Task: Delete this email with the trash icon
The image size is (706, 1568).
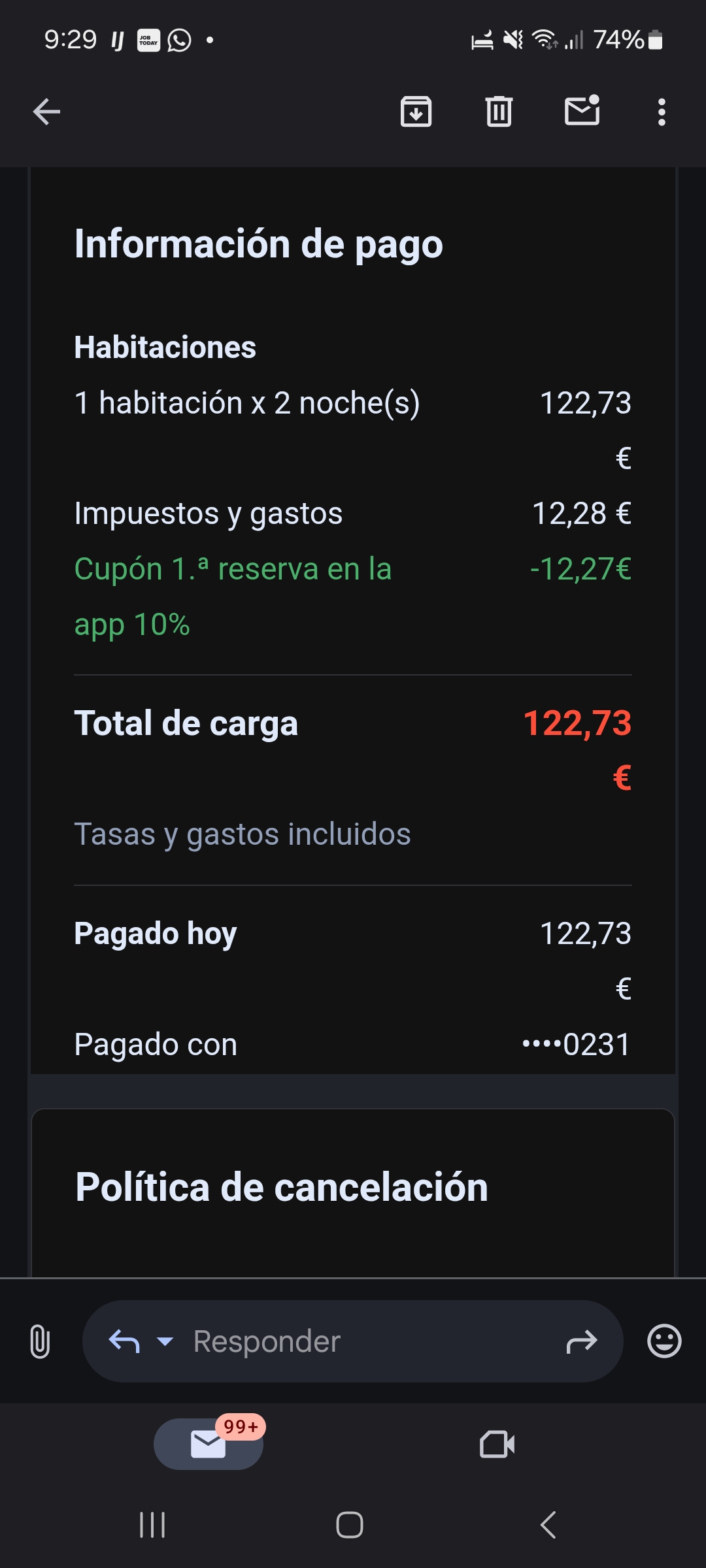Action: click(x=499, y=111)
